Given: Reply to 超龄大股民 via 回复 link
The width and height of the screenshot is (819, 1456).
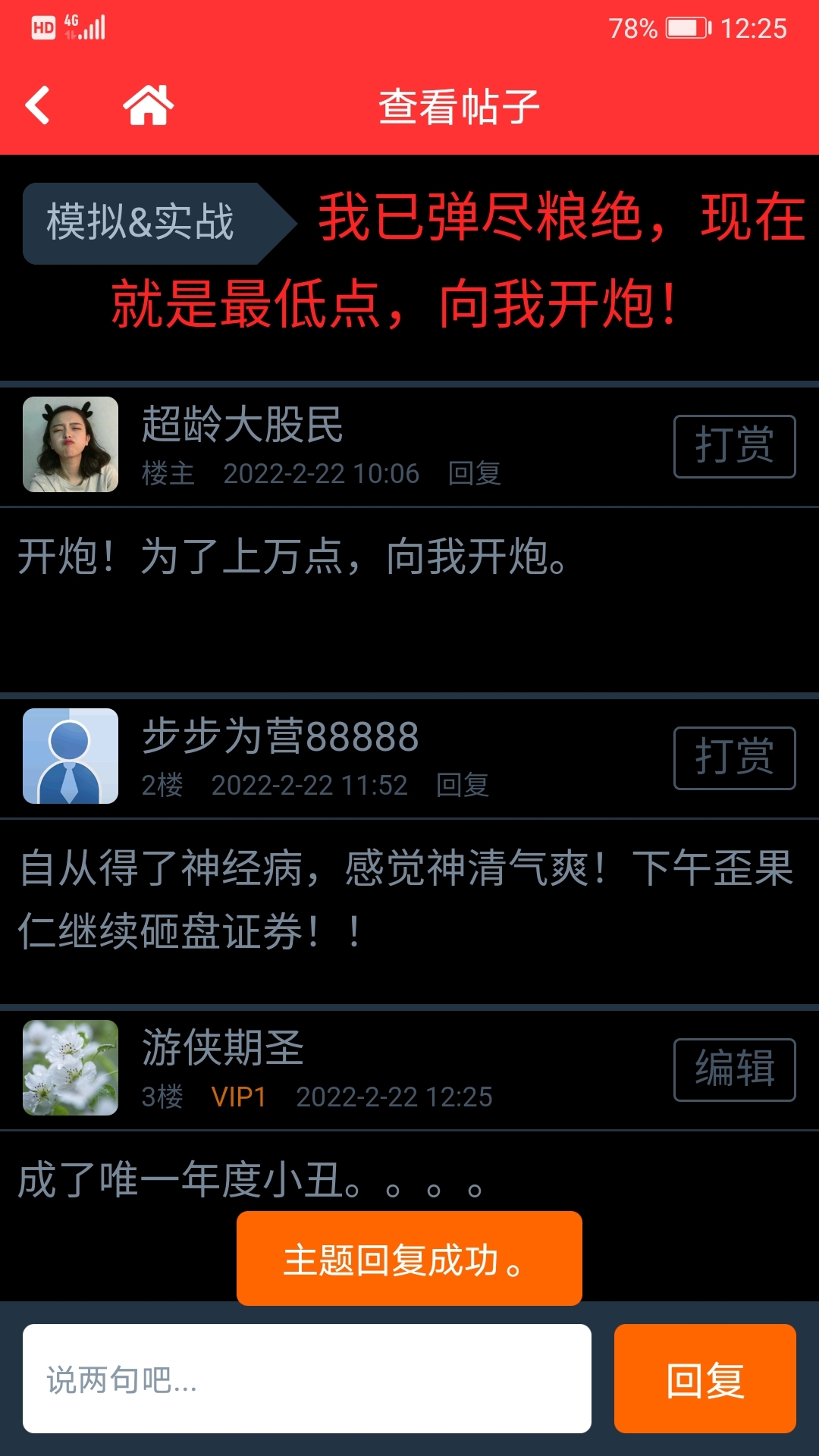Looking at the screenshot, I should [474, 473].
